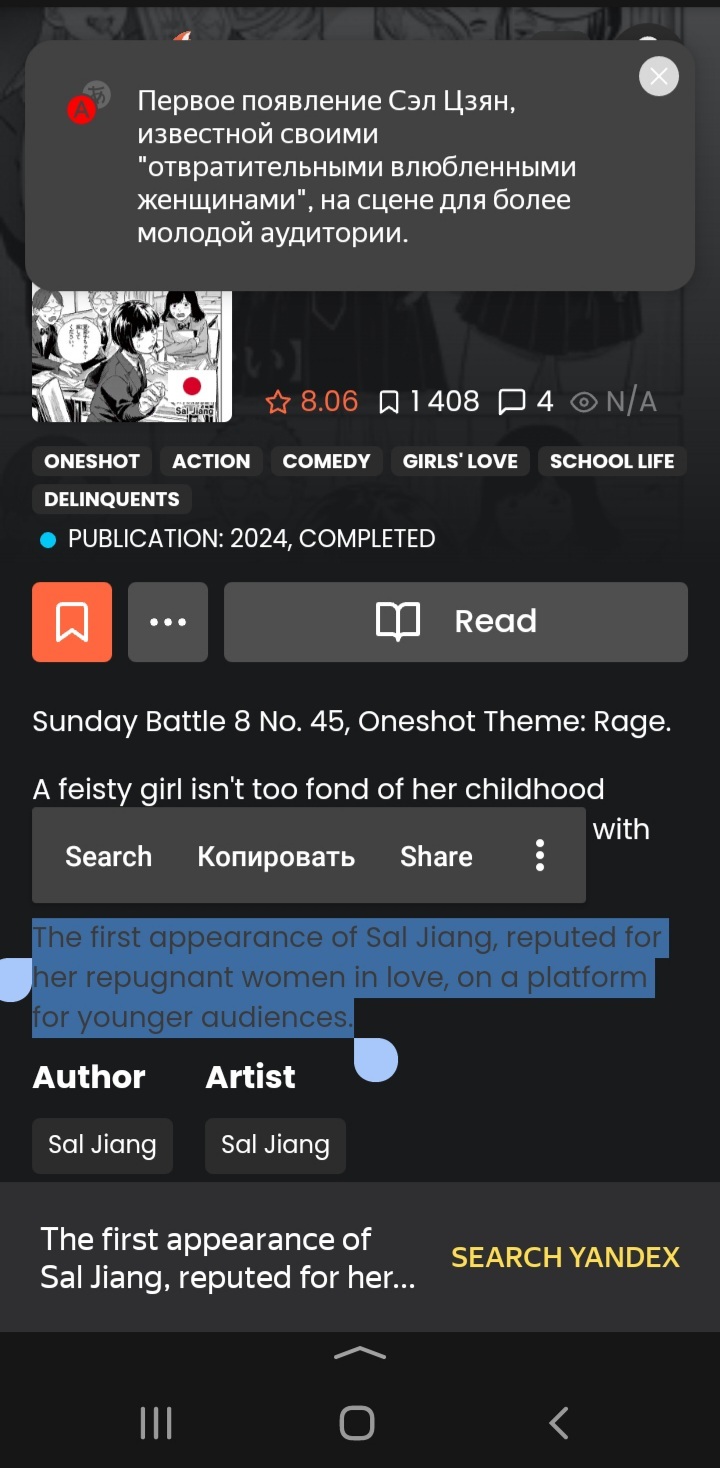Open the ONESHOT tag
720x1468 pixels.
coord(91,461)
